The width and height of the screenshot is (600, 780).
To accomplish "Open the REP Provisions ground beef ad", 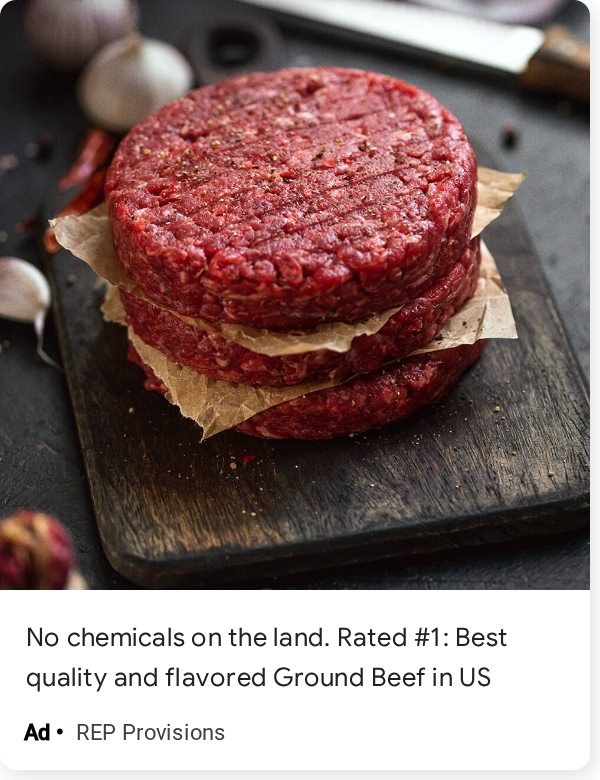I will pyautogui.click(x=295, y=385).
